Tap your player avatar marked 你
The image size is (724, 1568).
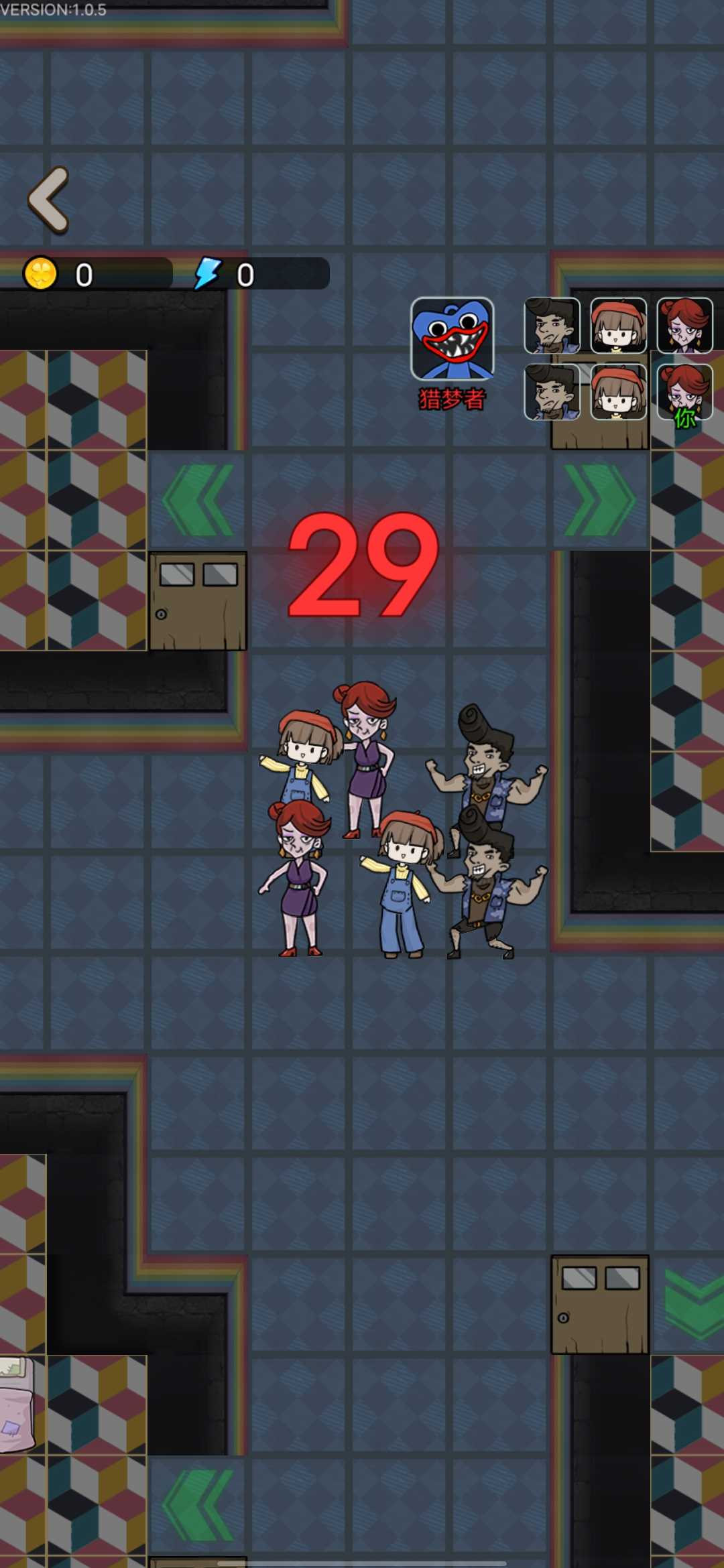684,393
